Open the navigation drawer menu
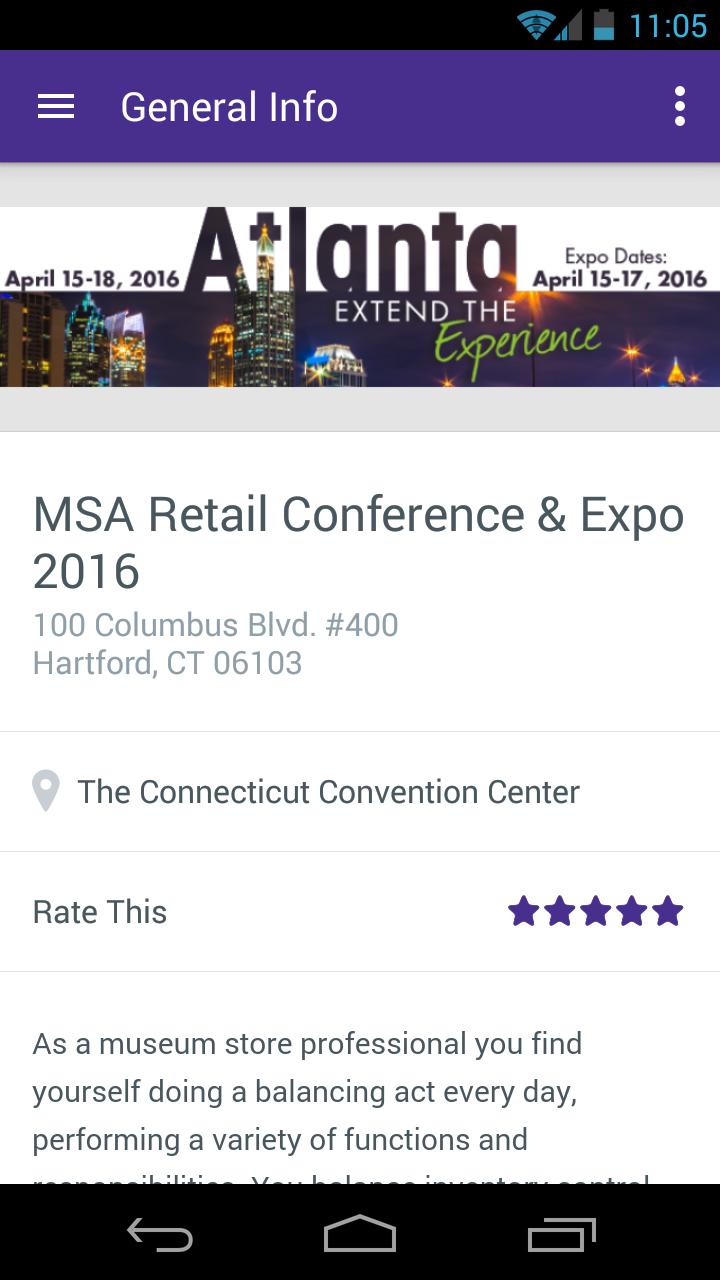Image resolution: width=720 pixels, height=1280 pixels. (56, 107)
